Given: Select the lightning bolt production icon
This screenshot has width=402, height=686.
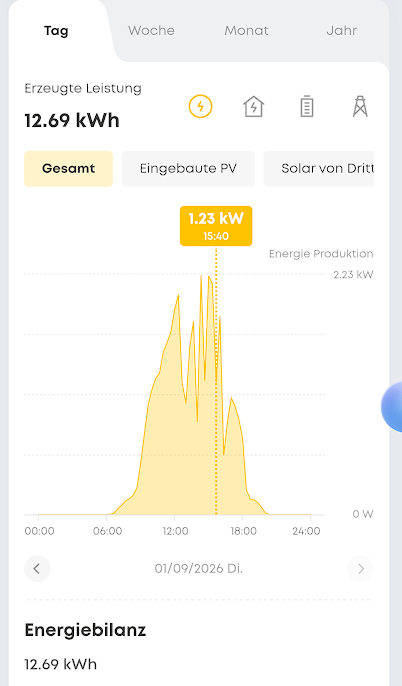Looking at the screenshot, I should pos(200,106).
